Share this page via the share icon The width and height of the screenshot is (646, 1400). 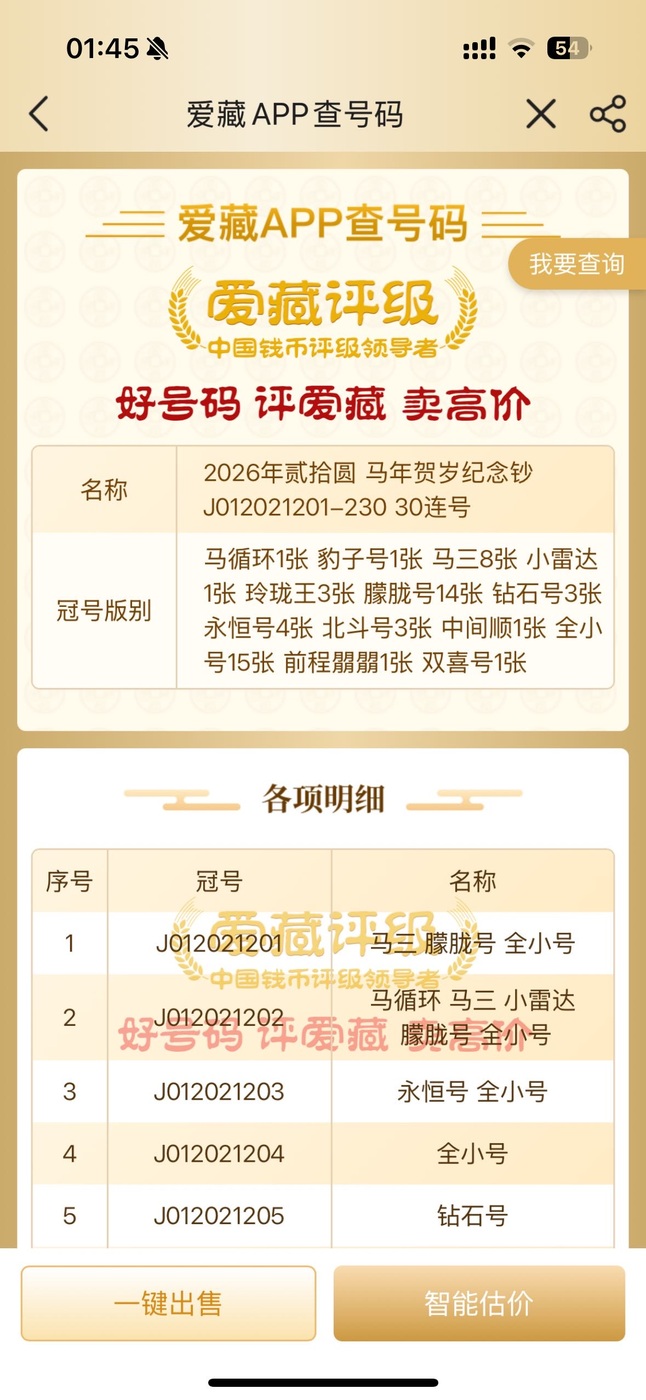click(x=608, y=114)
